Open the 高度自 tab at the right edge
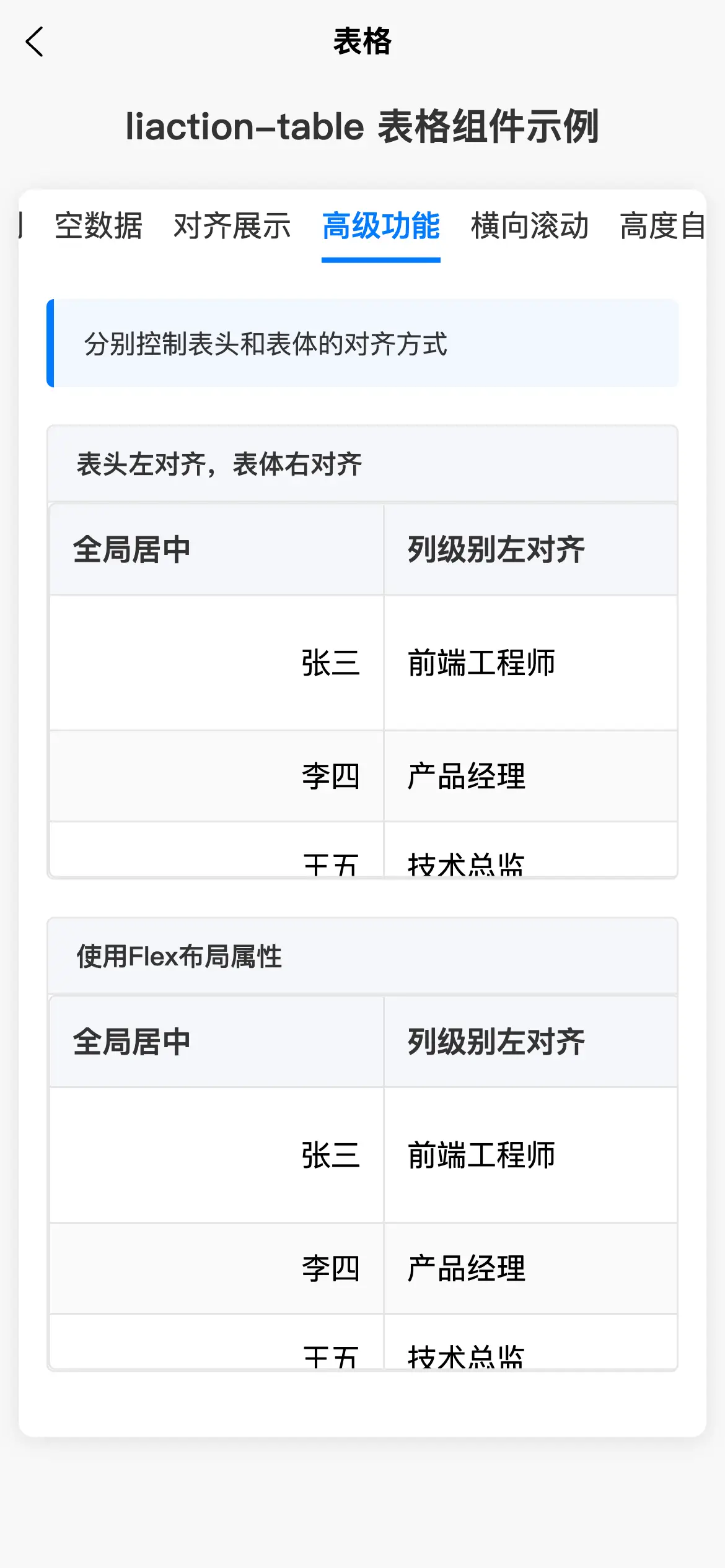Image resolution: width=725 pixels, height=1568 pixels. [662, 226]
